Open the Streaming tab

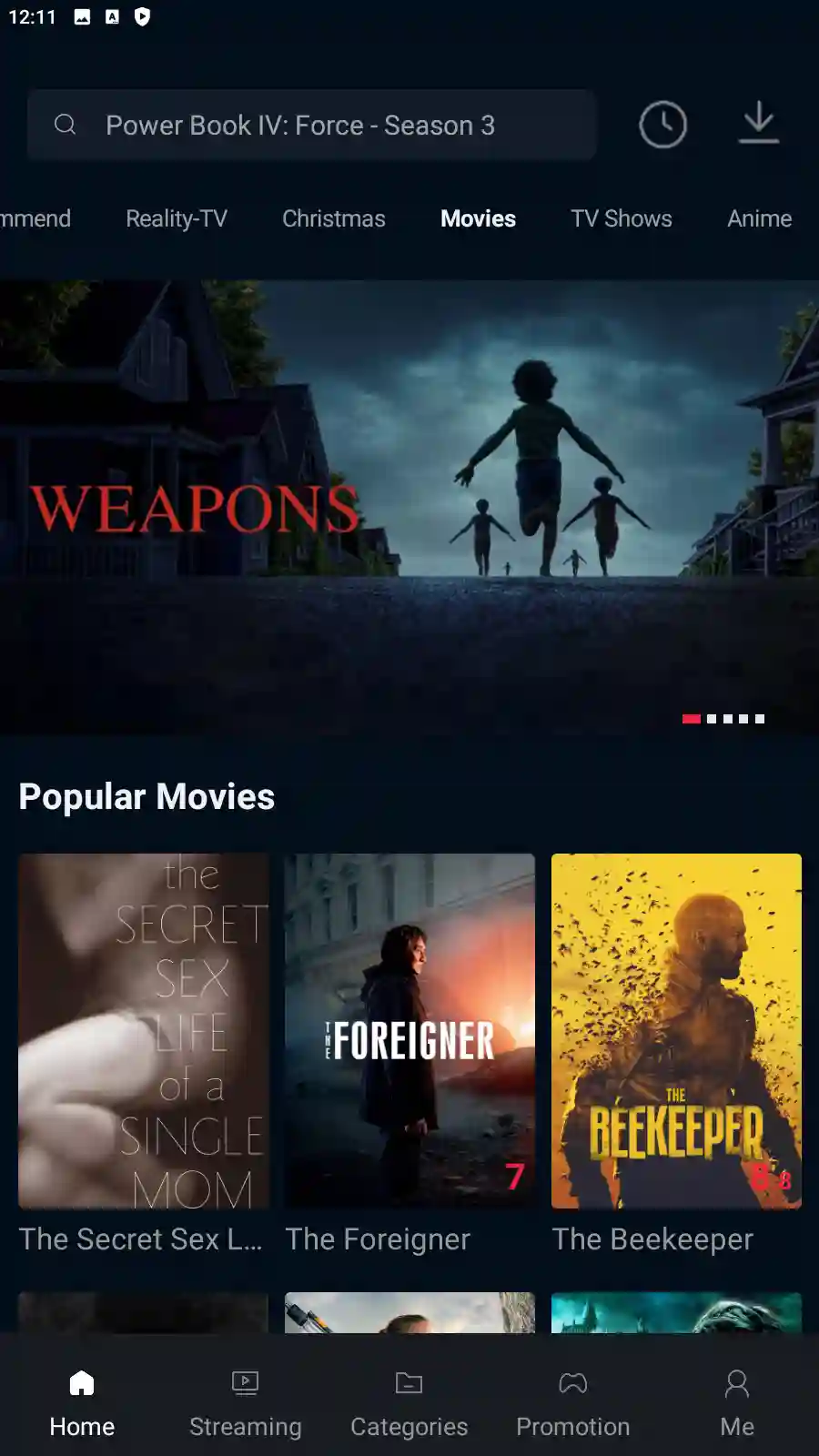[246, 1401]
